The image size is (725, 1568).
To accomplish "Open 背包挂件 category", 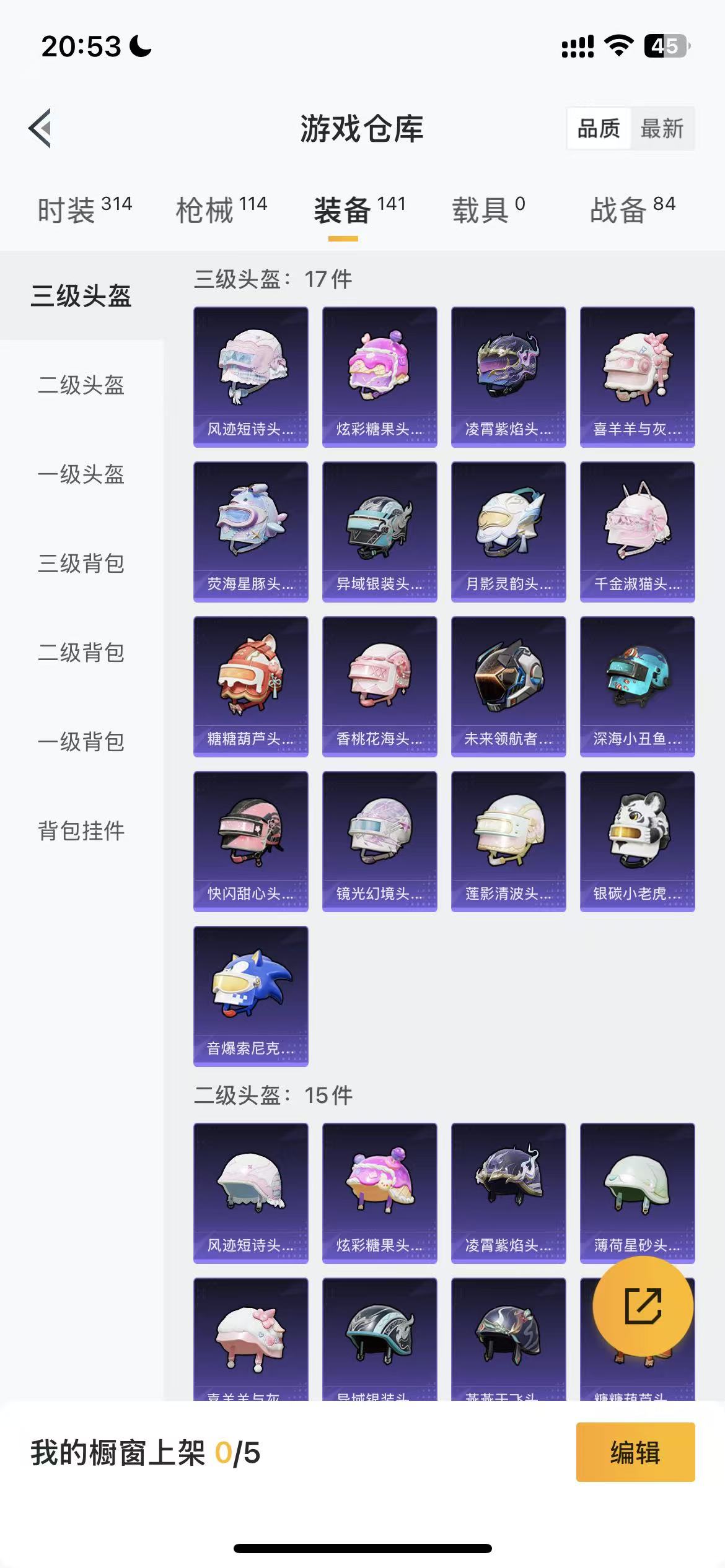I will 81,831.
